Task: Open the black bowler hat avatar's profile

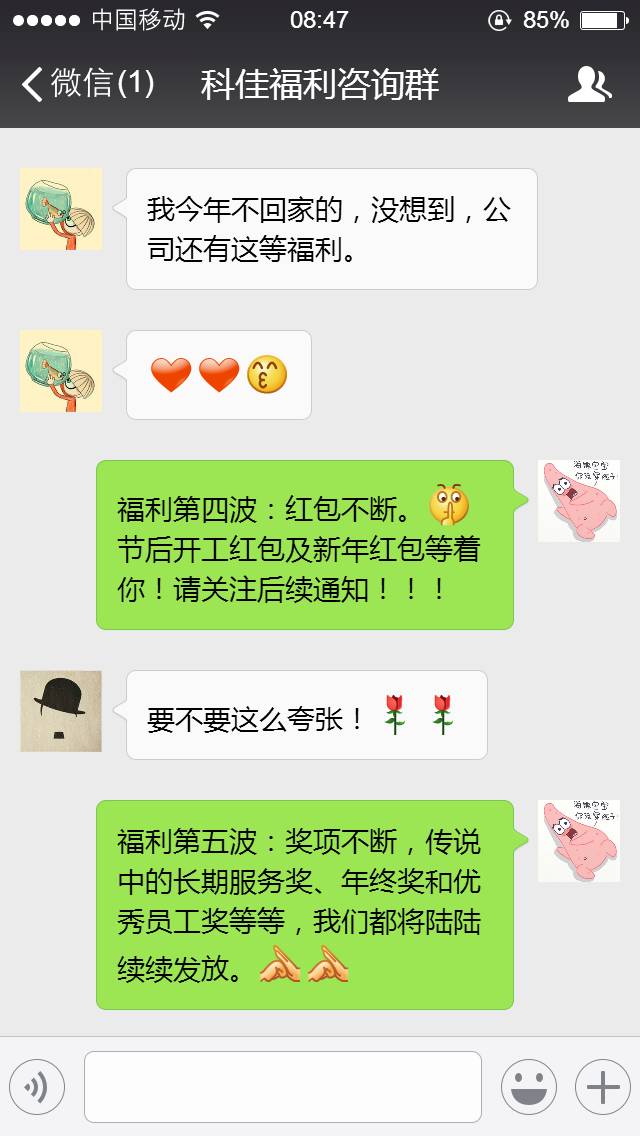Action: tap(61, 711)
